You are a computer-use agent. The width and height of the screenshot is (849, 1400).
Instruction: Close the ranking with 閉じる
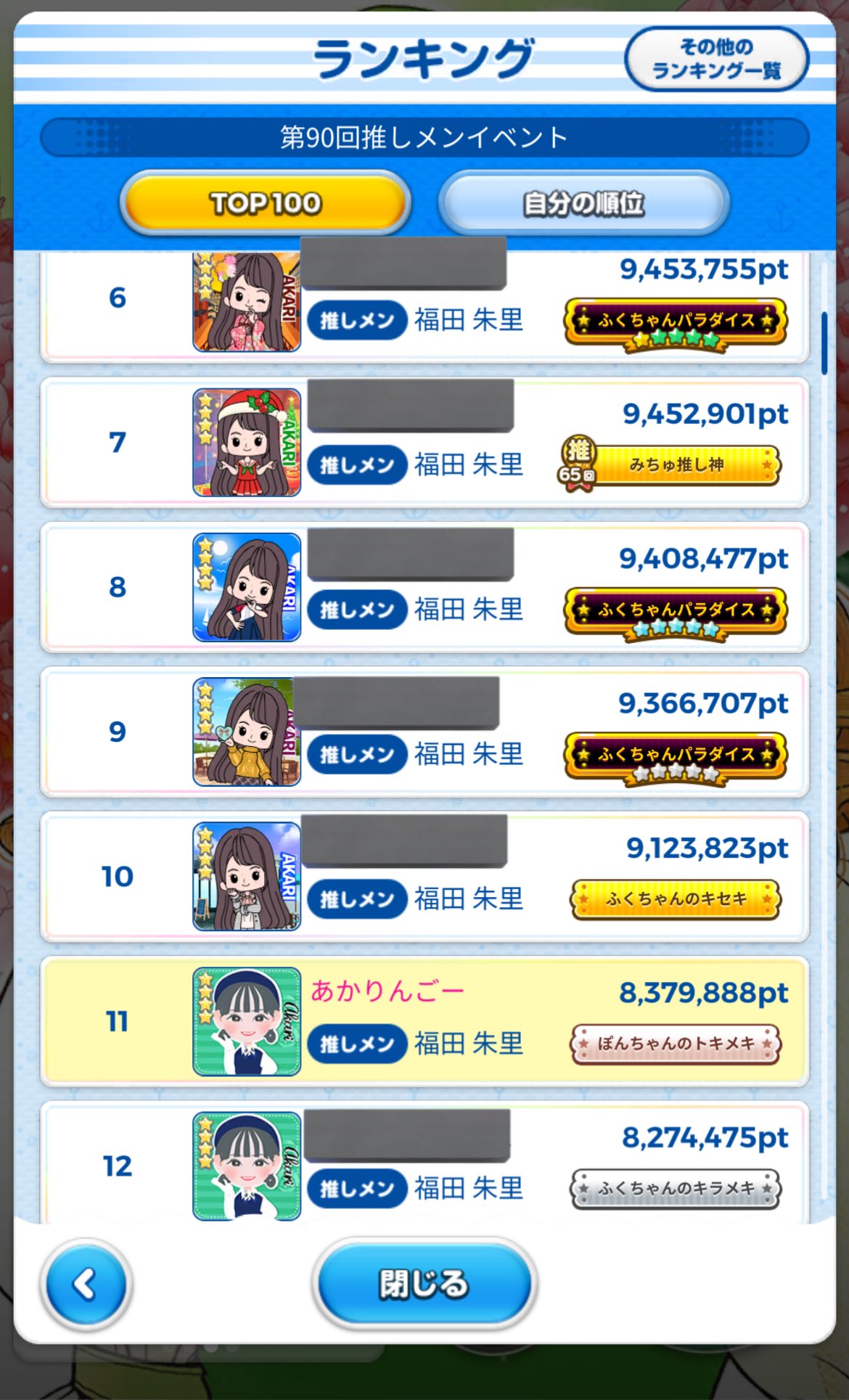point(424,1283)
